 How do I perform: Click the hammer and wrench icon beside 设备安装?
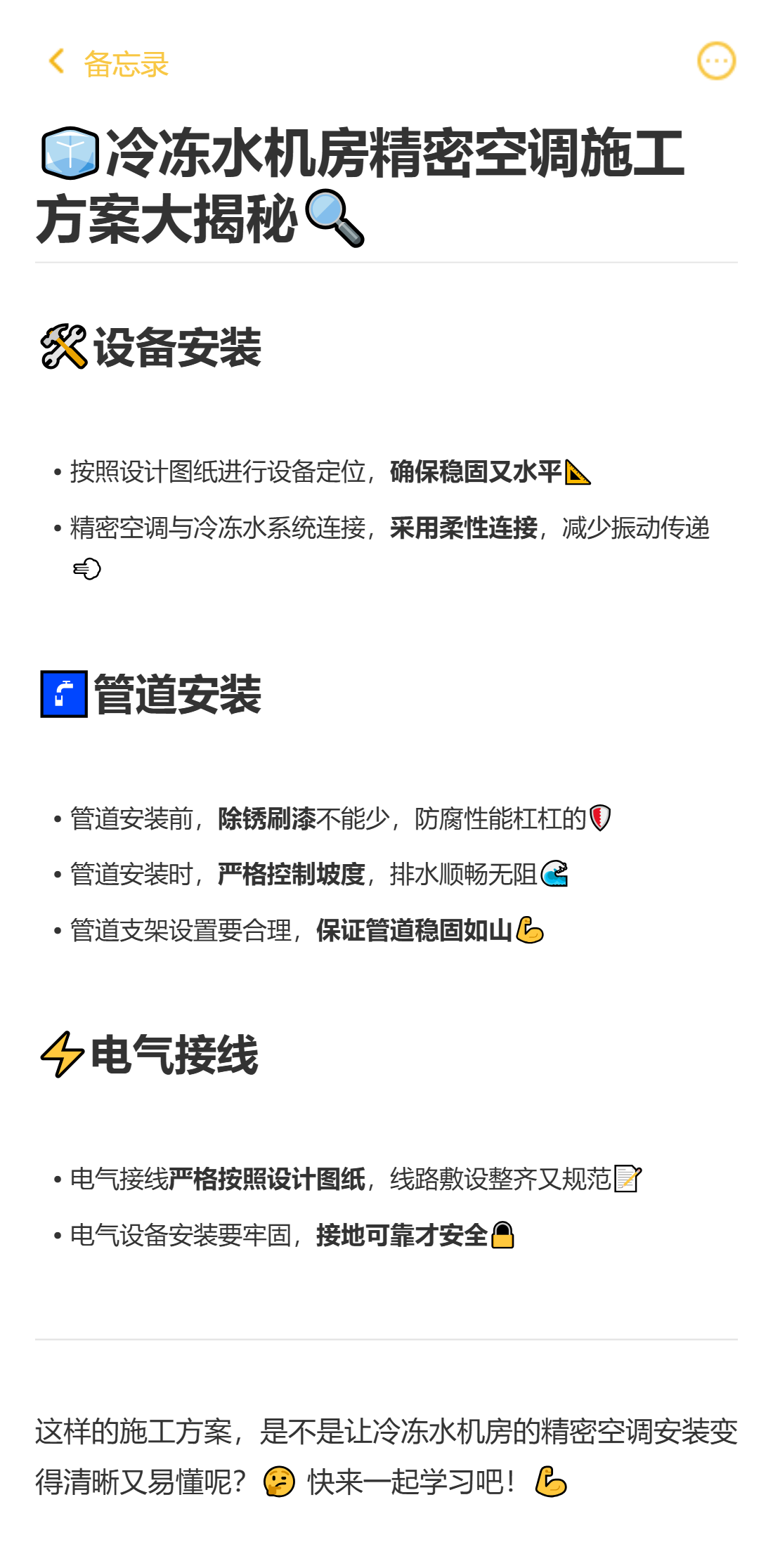pyautogui.click(x=63, y=347)
